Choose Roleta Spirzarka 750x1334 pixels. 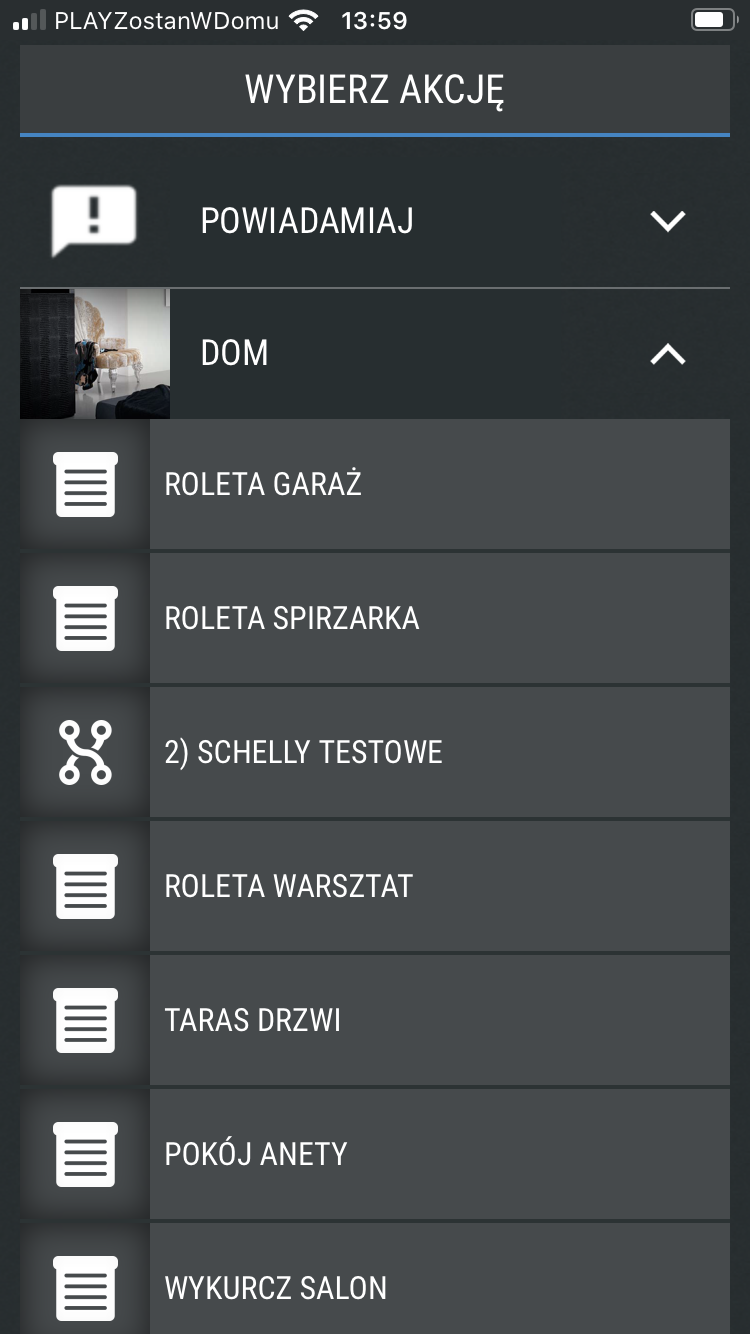click(375, 618)
